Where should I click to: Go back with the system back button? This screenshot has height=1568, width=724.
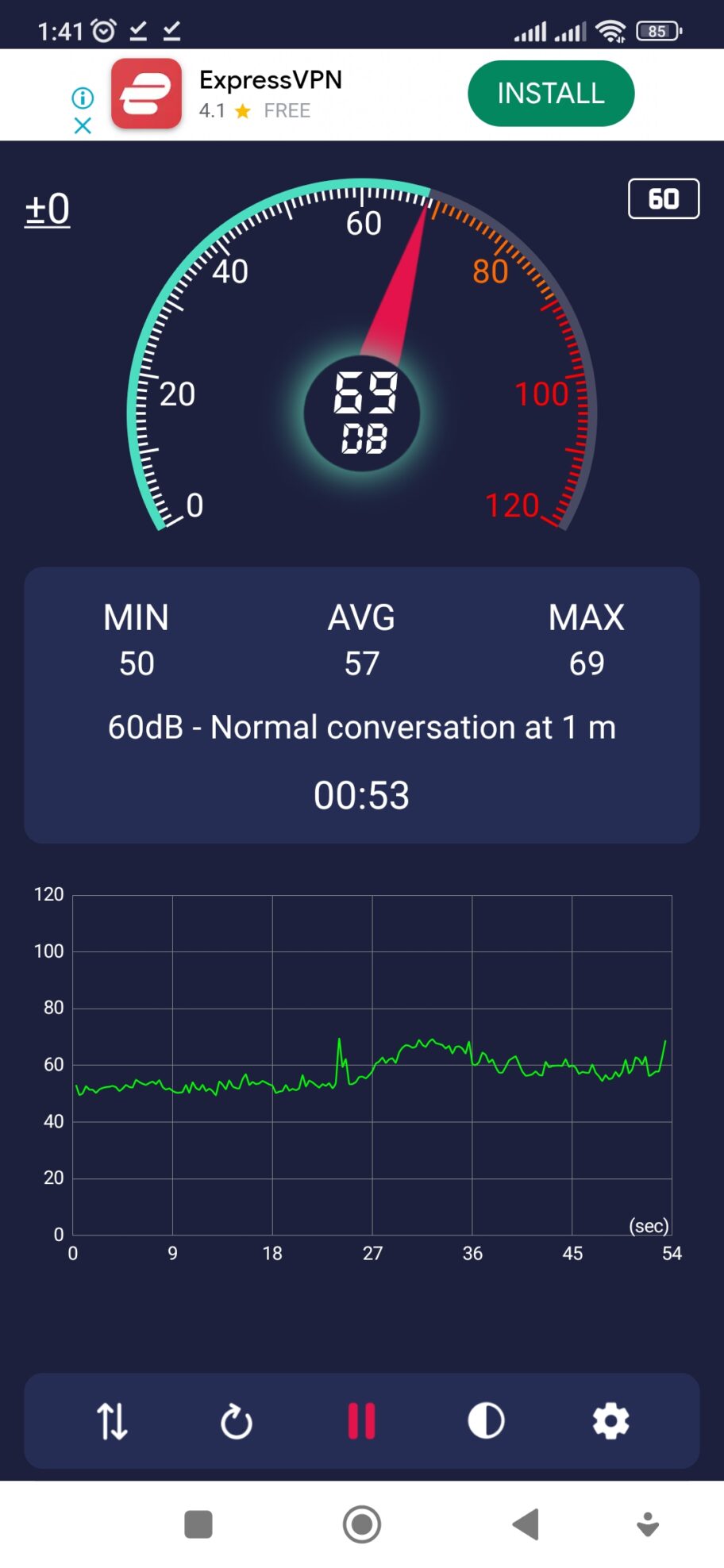526,1524
